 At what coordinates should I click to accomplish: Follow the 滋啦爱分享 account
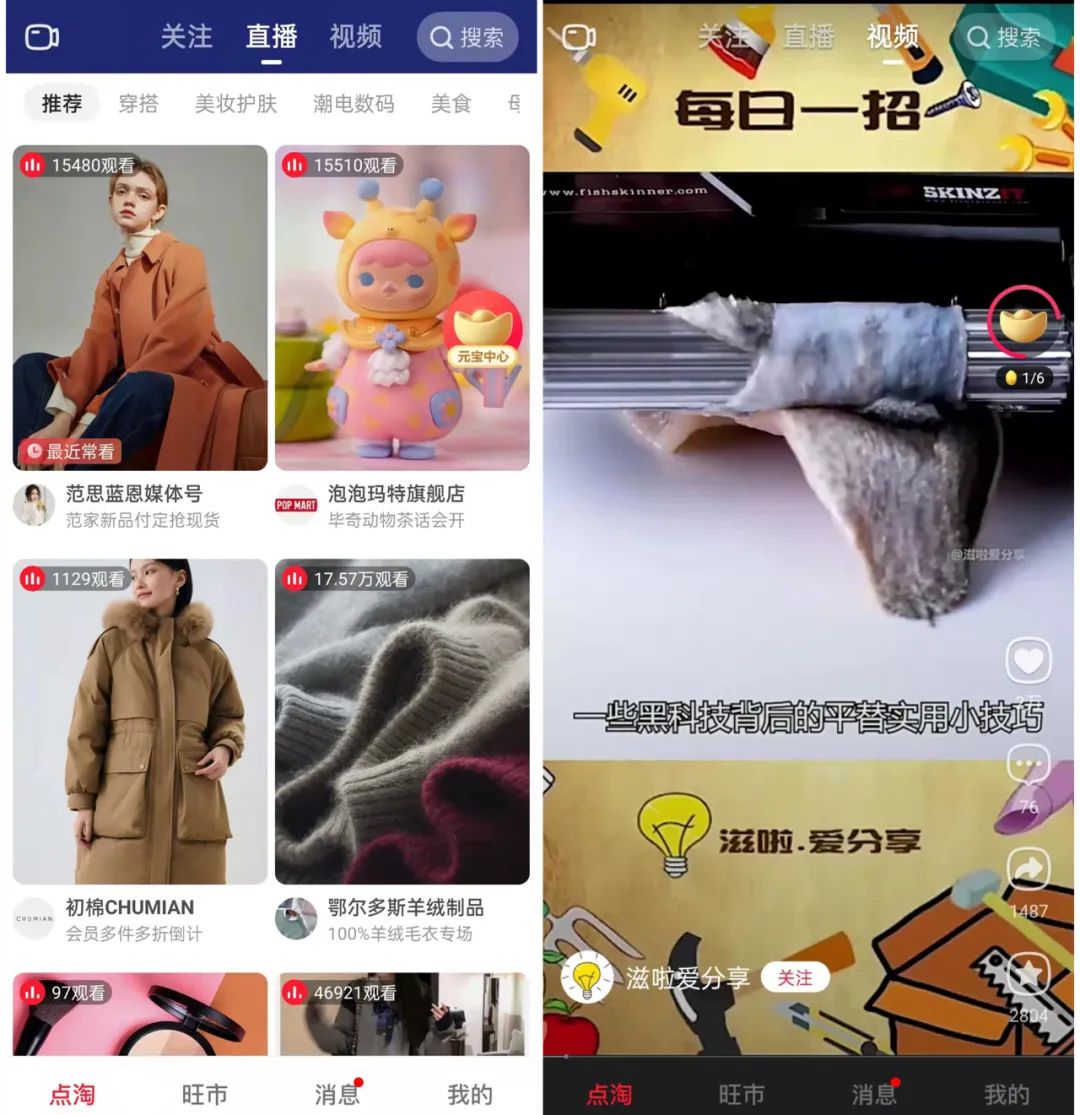(x=795, y=977)
